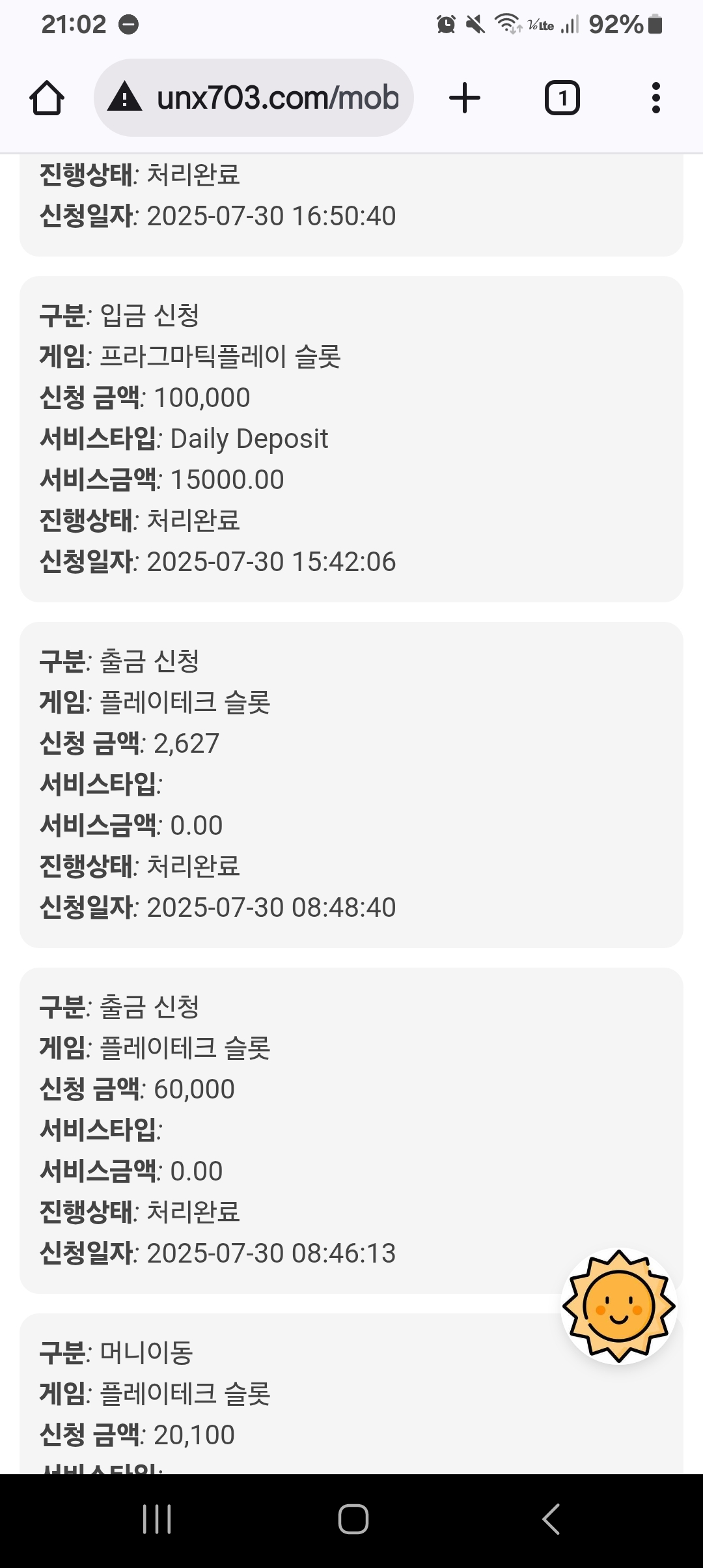Open the browser overflow menu
This screenshot has height=1568, width=703.
coord(656,98)
